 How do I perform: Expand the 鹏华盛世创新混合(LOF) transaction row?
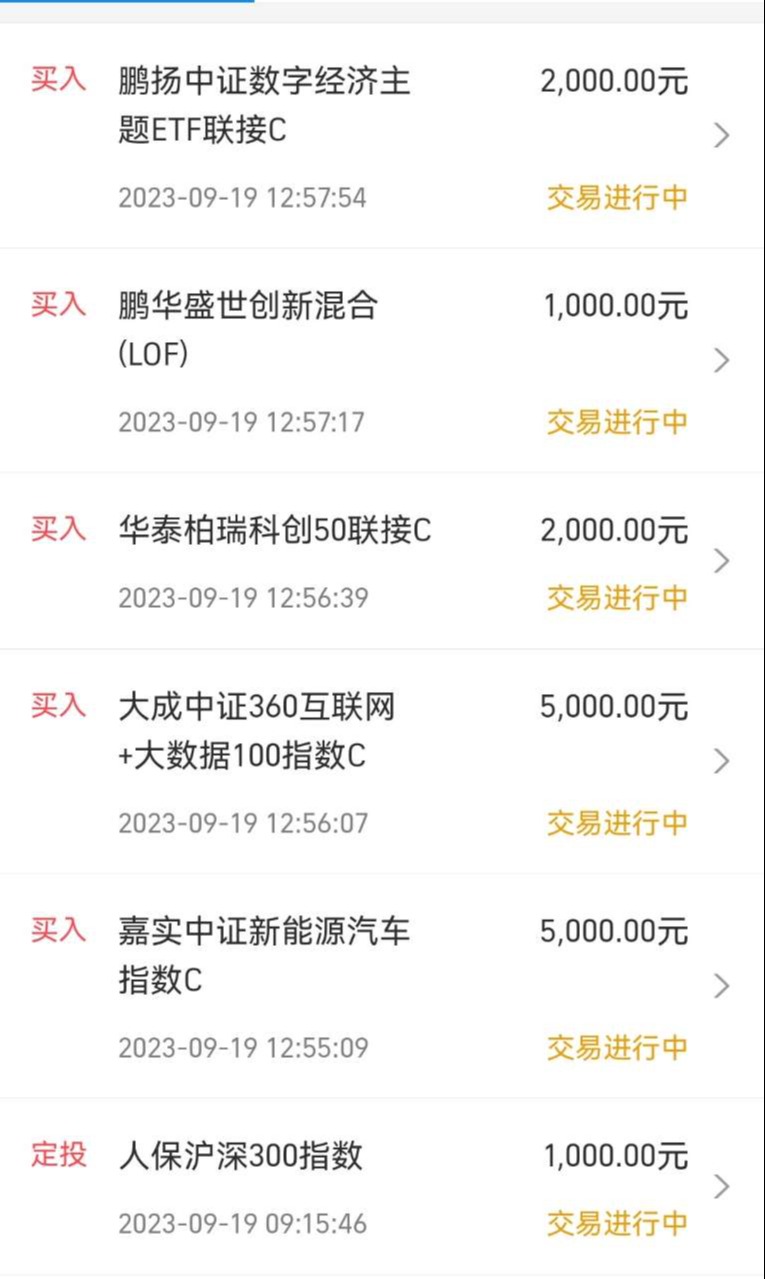click(722, 360)
